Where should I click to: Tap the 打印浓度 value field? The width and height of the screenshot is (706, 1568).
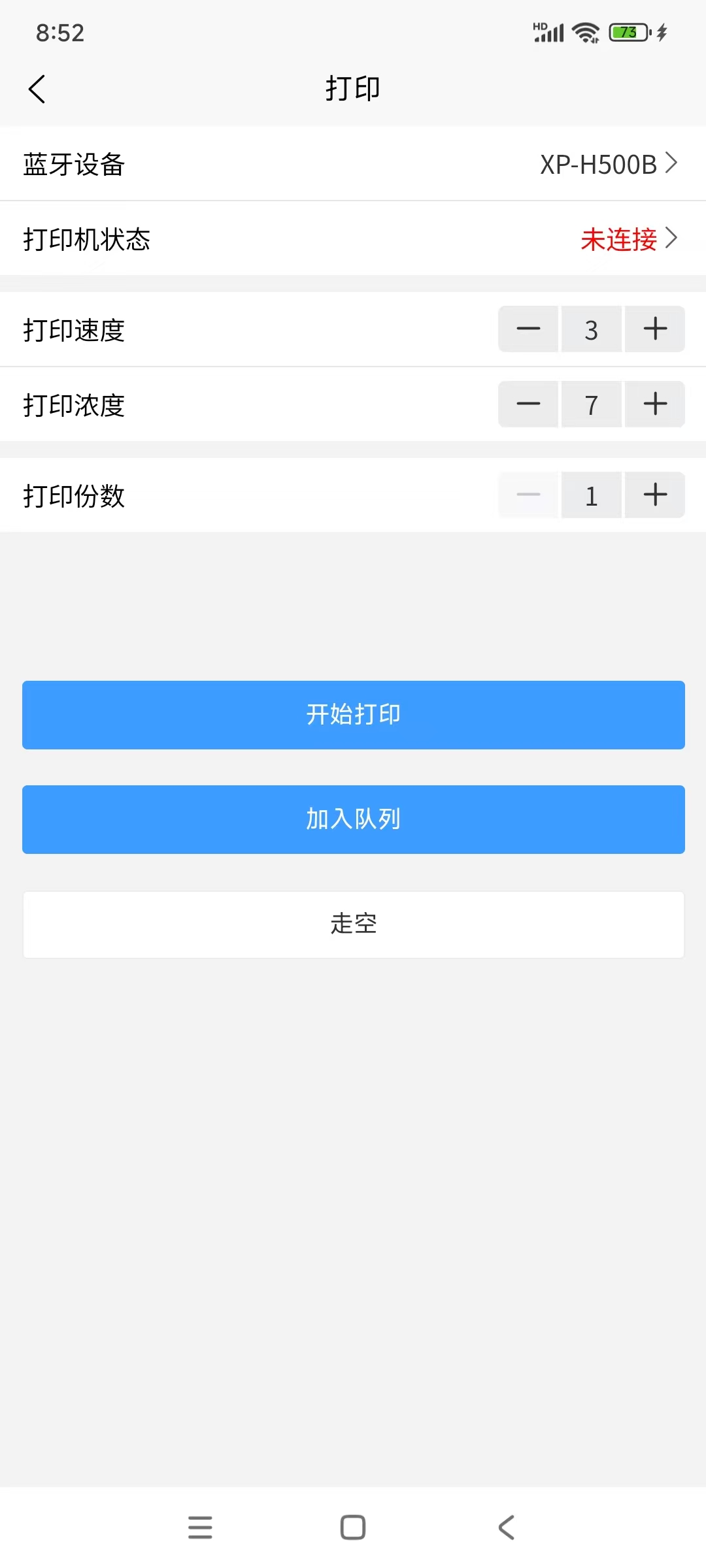coord(592,404)
